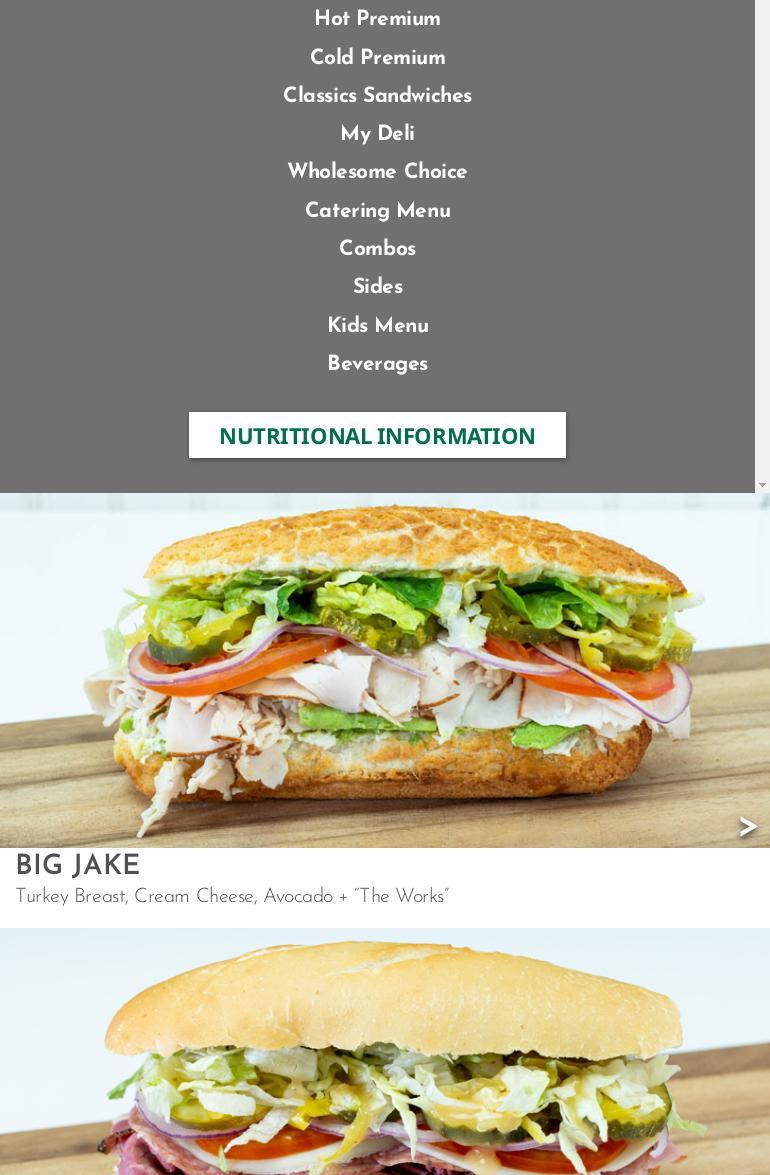Open the Catering Menu
The image size is (770, 1175).
pos(377,211)
